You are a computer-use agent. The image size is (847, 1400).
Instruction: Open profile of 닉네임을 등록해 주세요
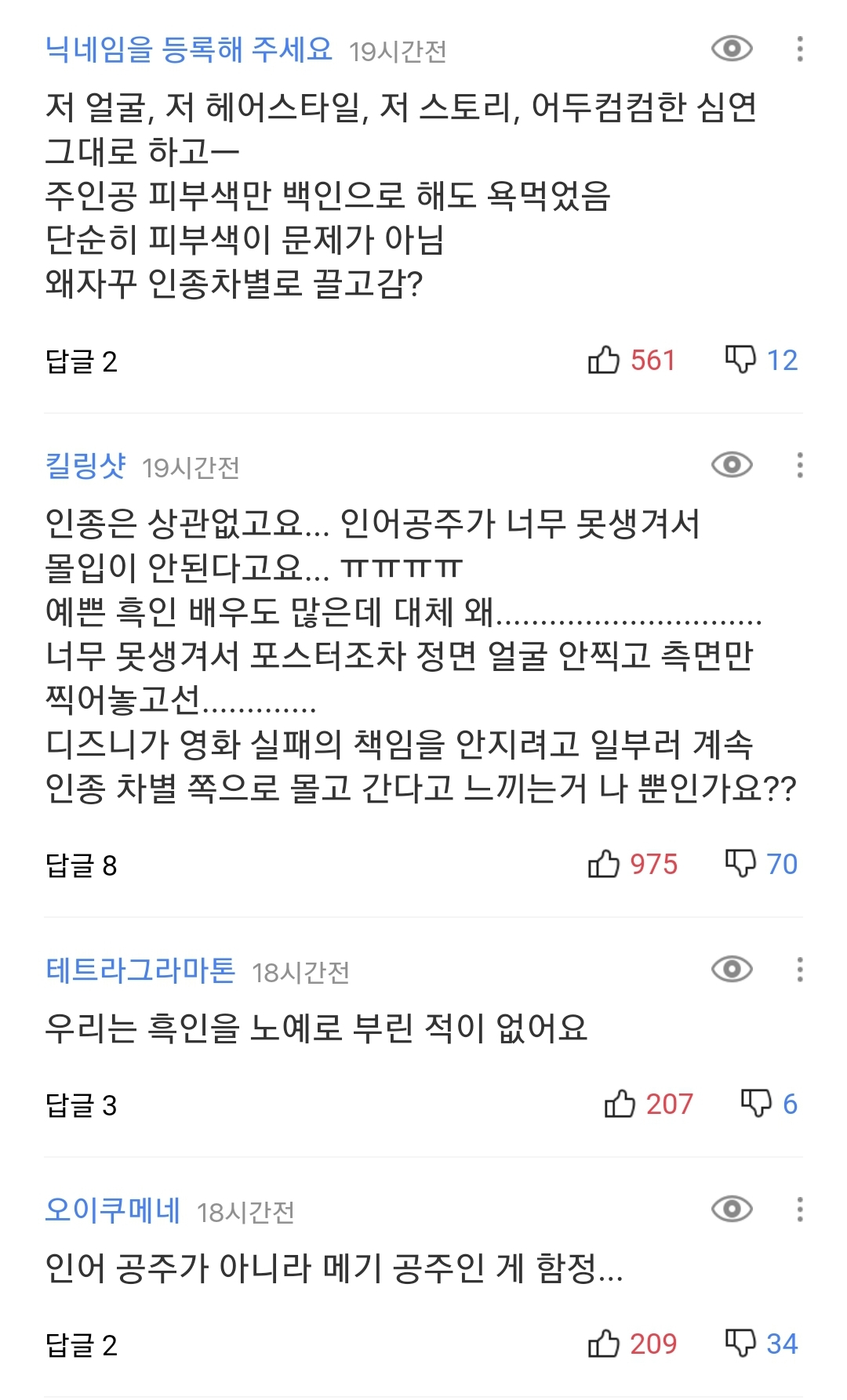tap(188, 50)
